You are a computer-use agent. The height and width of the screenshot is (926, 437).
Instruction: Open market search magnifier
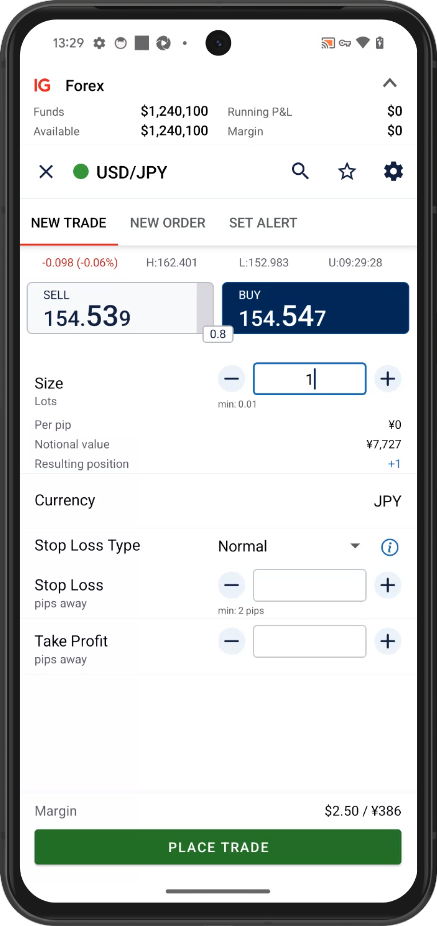tap(300, 171)
